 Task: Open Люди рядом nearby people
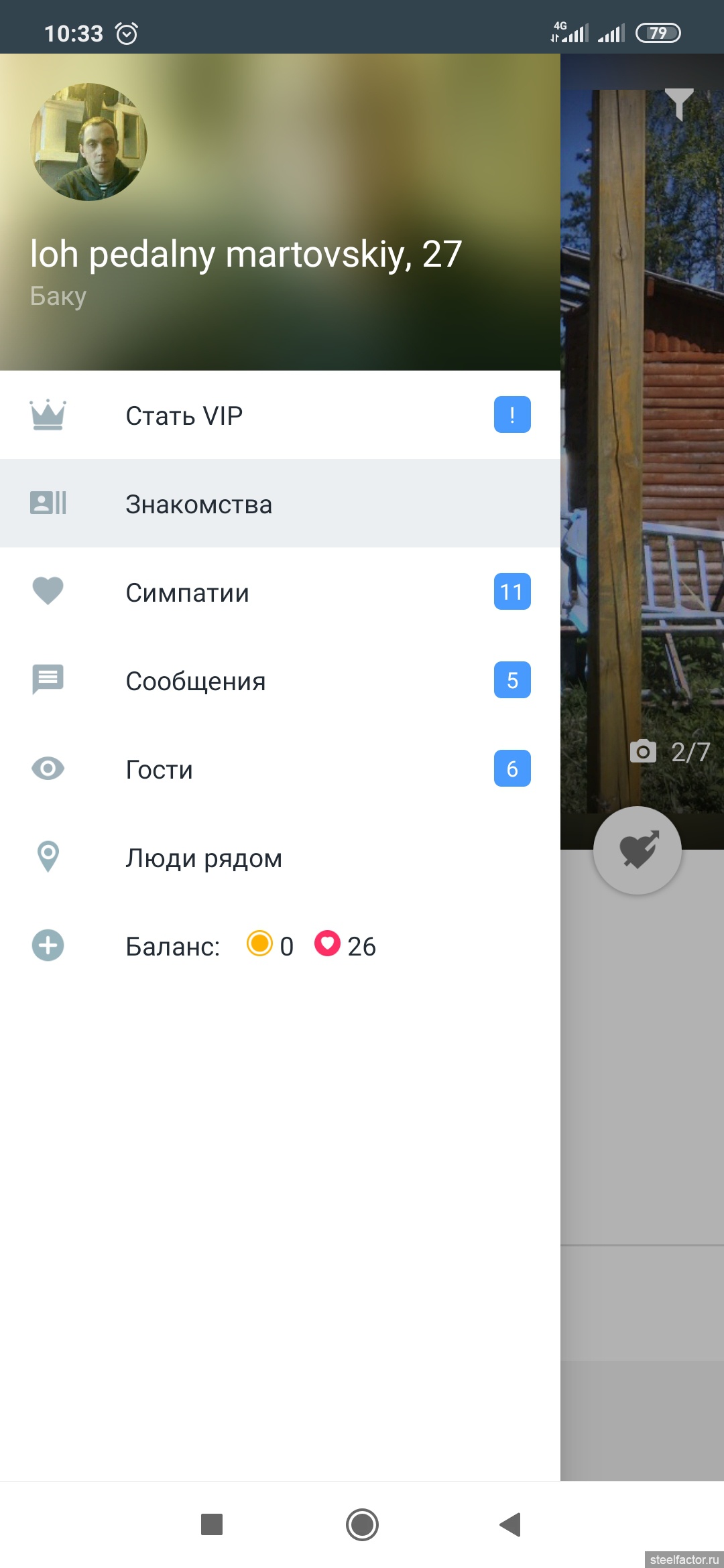coord(280,857)
